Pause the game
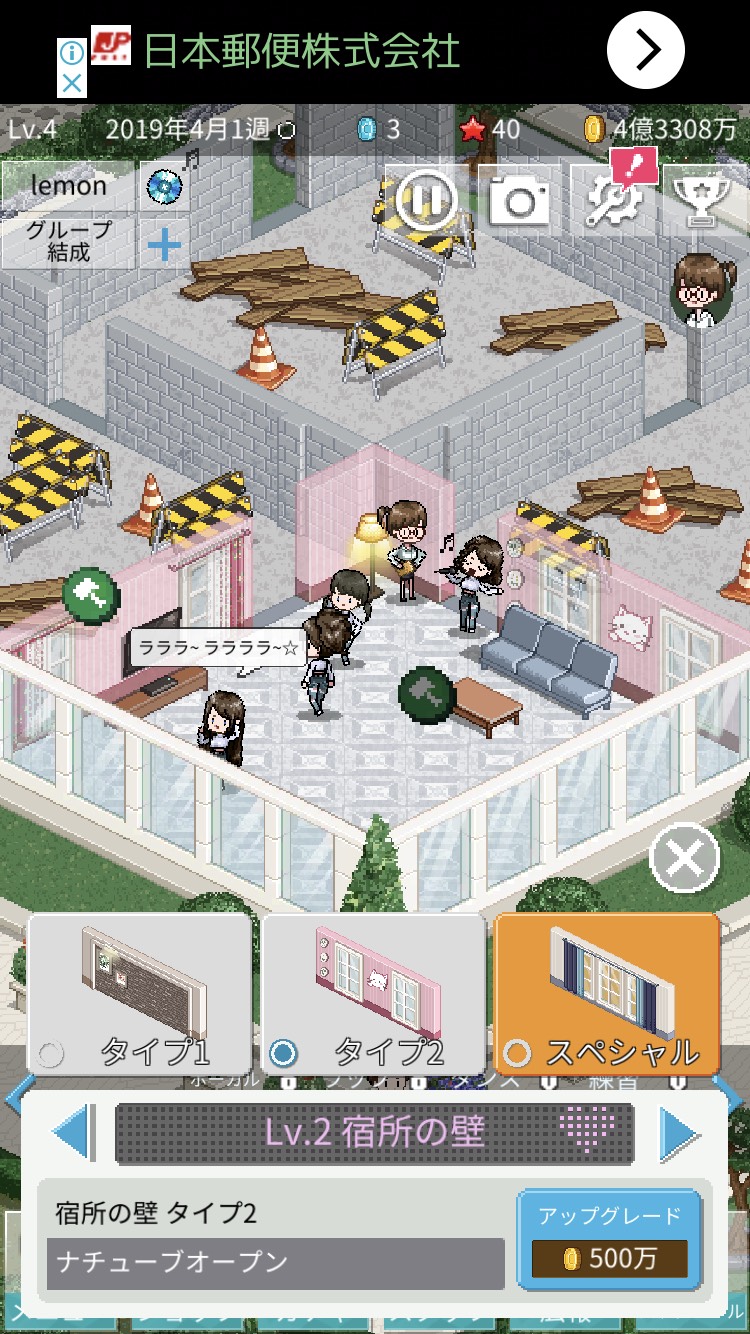The image size is (750, 1334). click(x=426, y=199)
